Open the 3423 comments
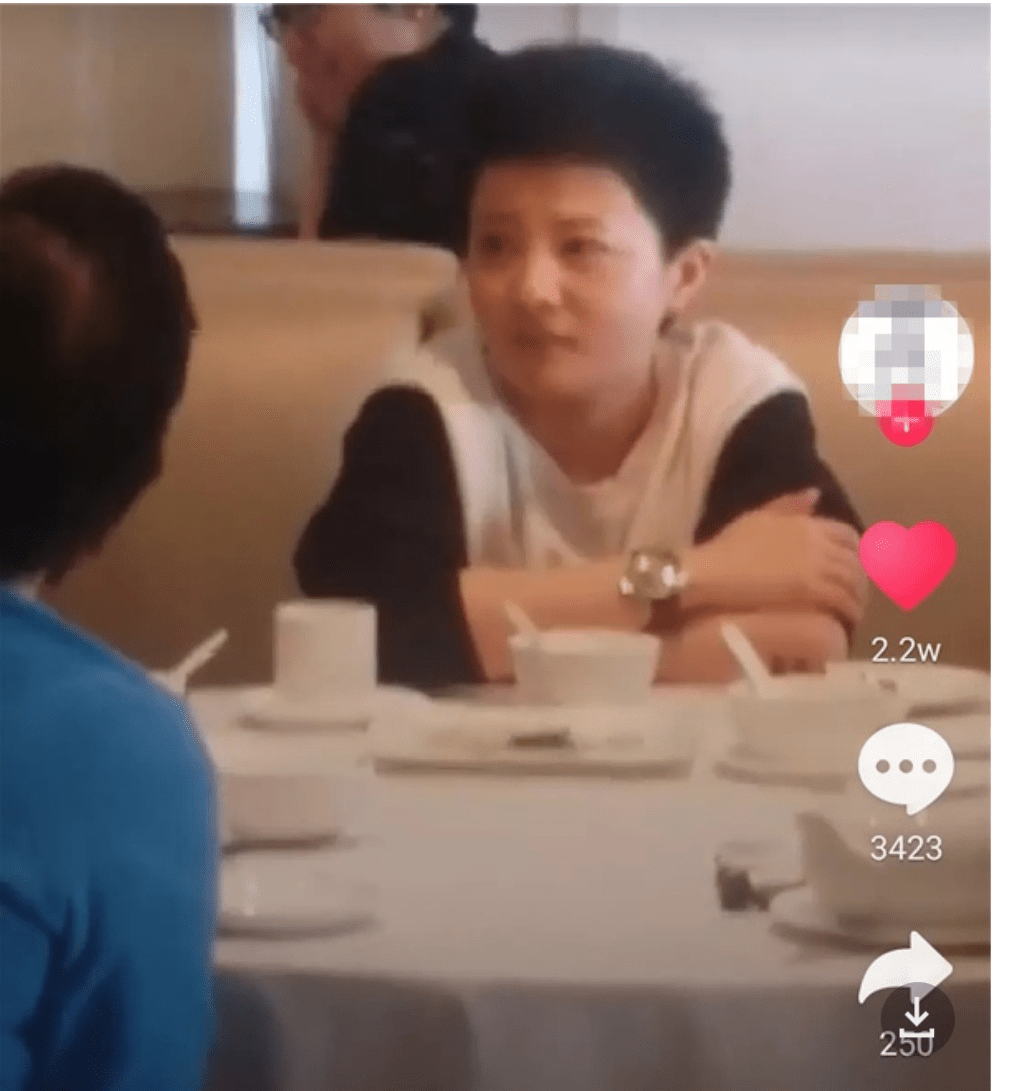The height and width of the screenshot is (1091, 1009). [906, 768]
